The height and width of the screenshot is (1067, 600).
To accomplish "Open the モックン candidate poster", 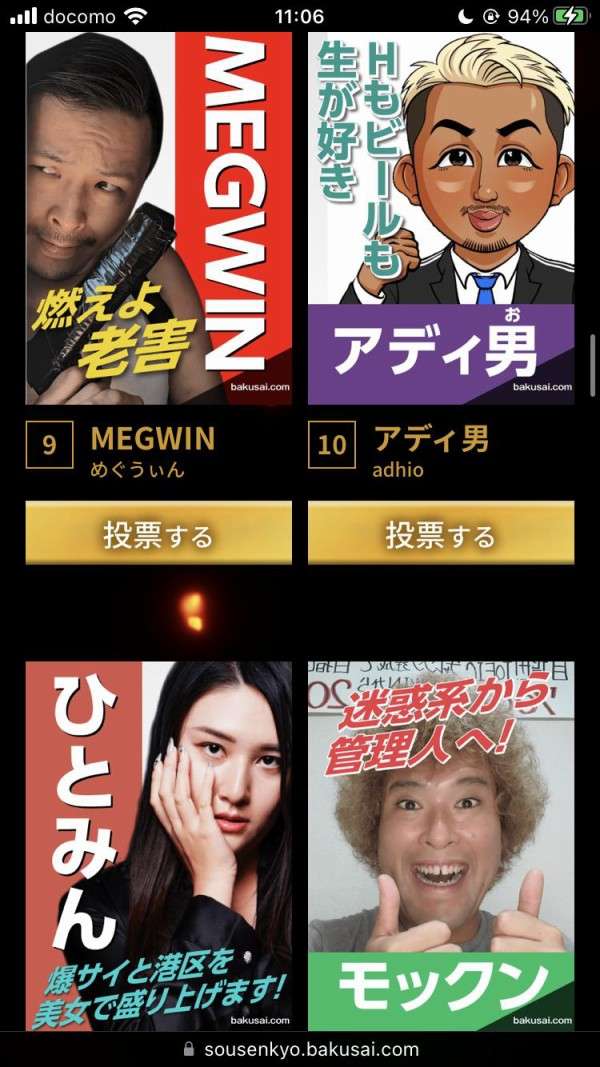I will coord(441,845).
